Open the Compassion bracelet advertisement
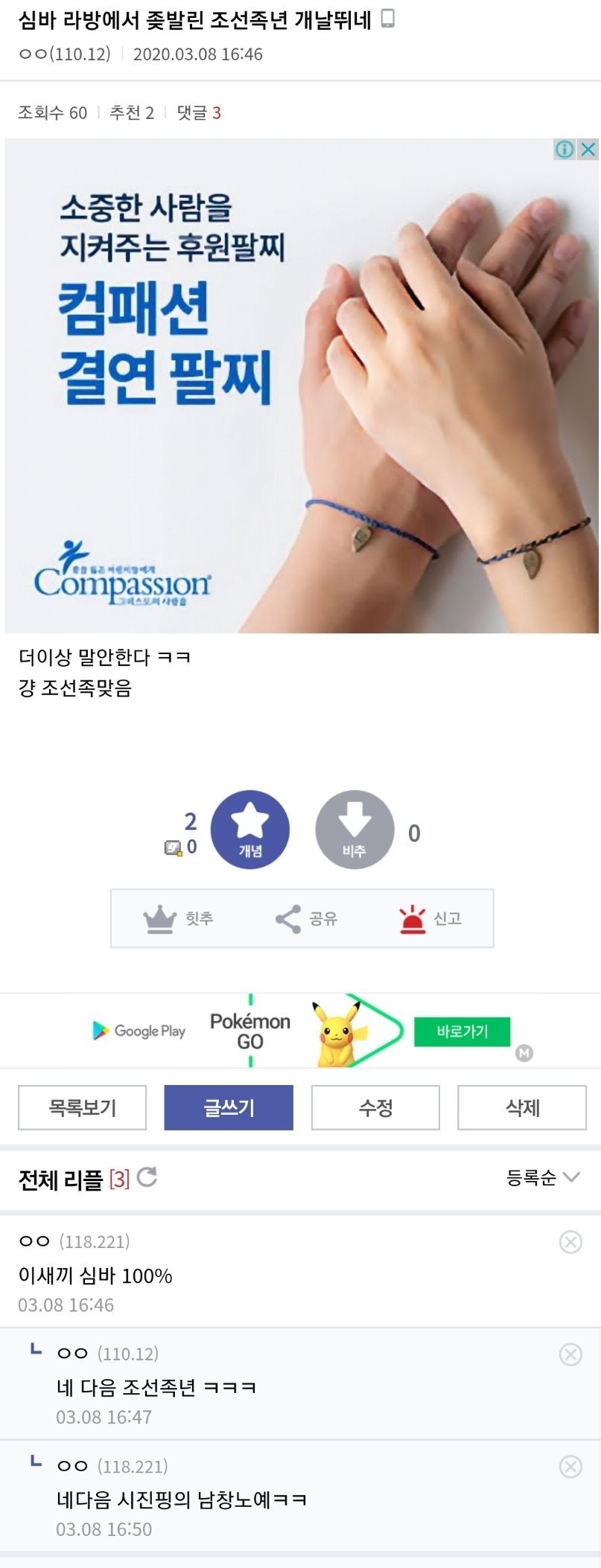Viewport: 601px width, 1568px height. click(x=302, y=387)
